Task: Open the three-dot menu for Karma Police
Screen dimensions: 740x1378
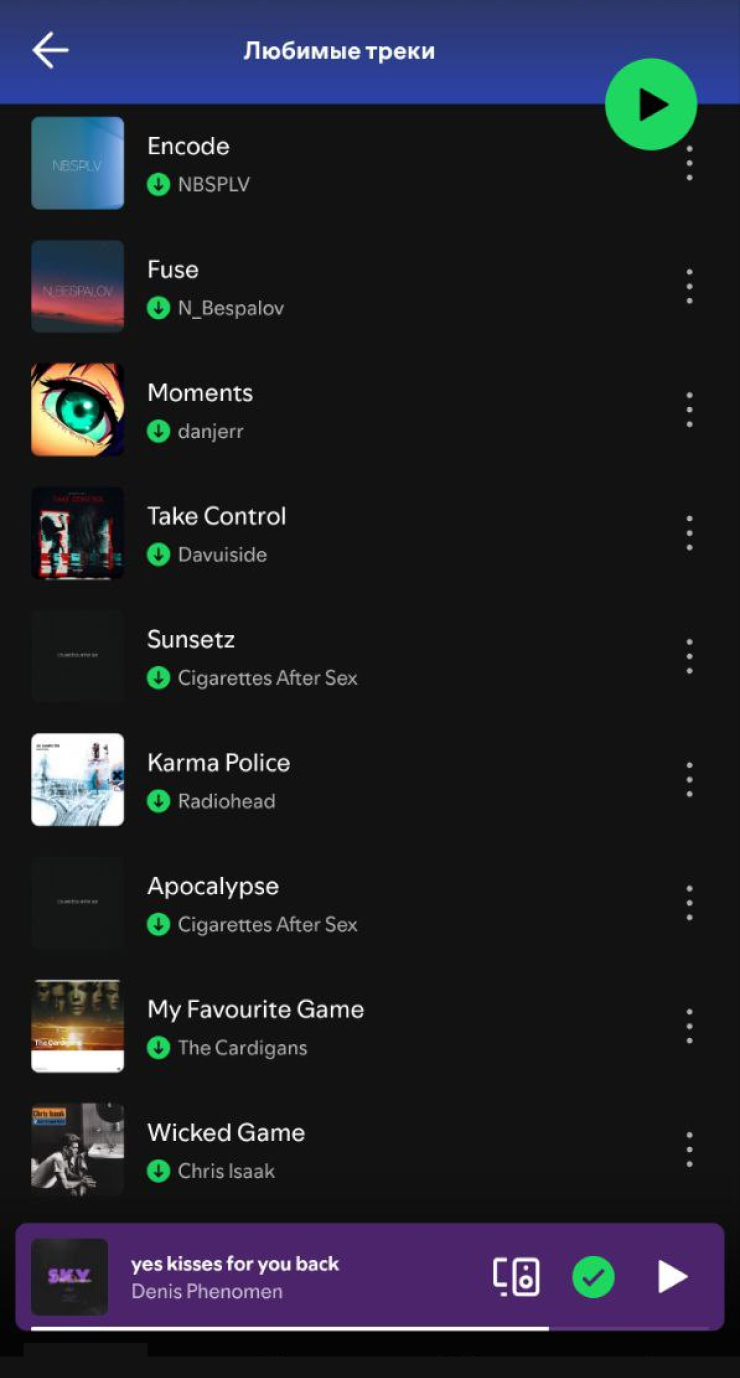Action: pyautogui.click(x=689, y=780)
